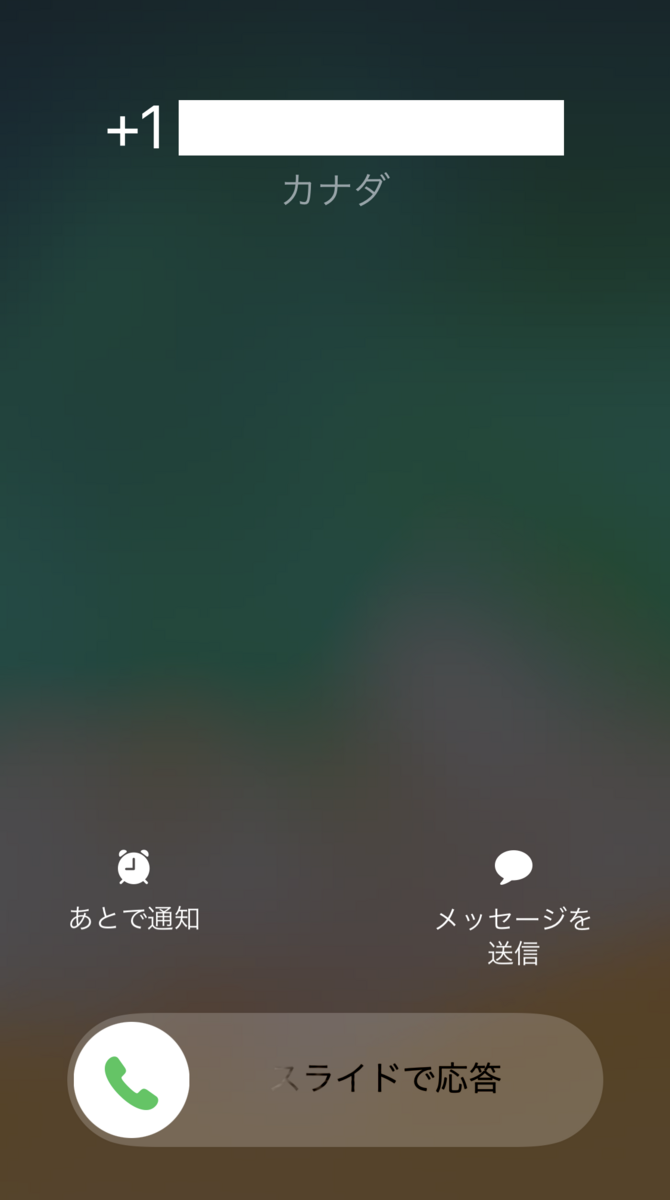Tap the あとで通知 remind me later button
The height and width of the screenshot is (1200, 670).
134,890
